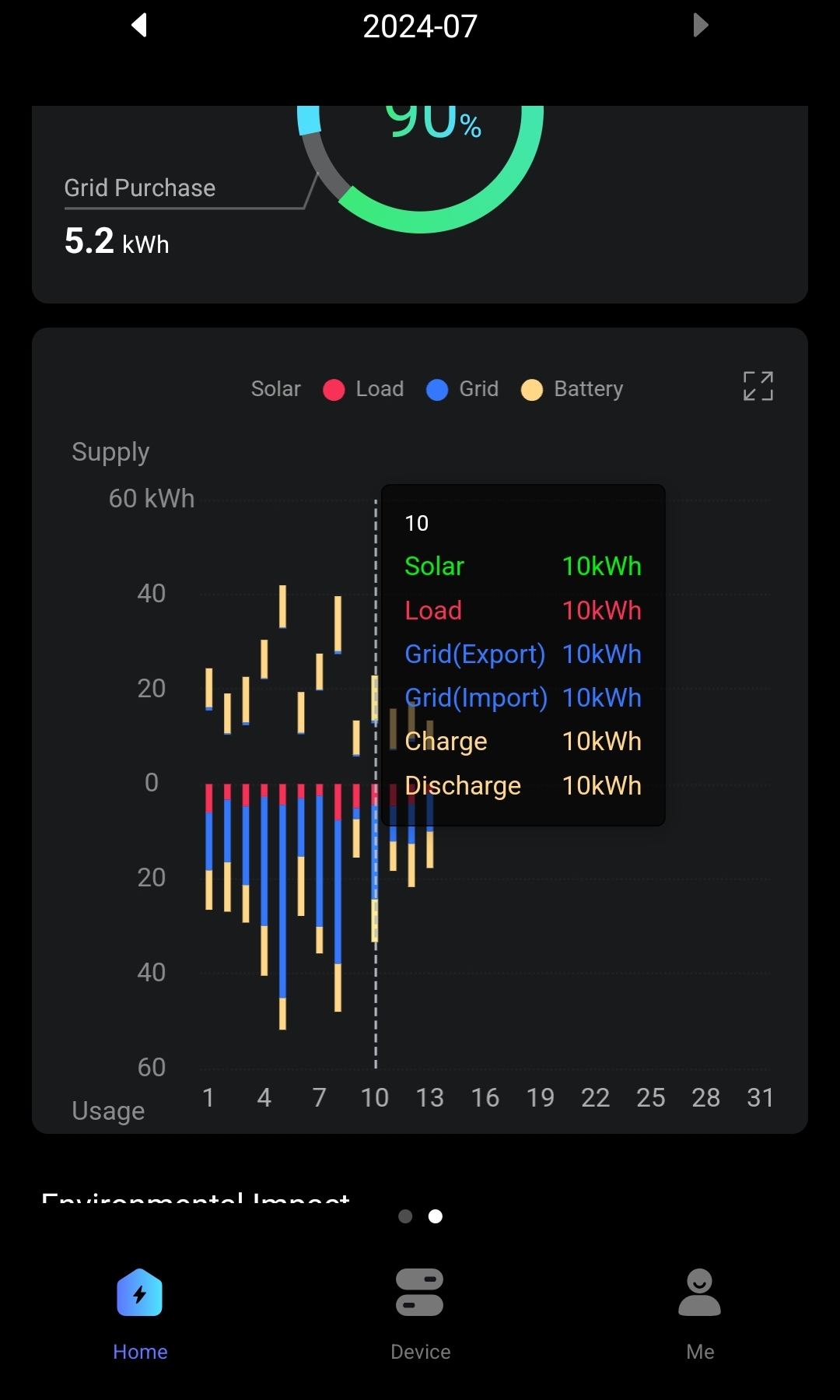The image size is (840, 1400).
Task: Toggle the Grid series in legend
Action: [463, 389]
